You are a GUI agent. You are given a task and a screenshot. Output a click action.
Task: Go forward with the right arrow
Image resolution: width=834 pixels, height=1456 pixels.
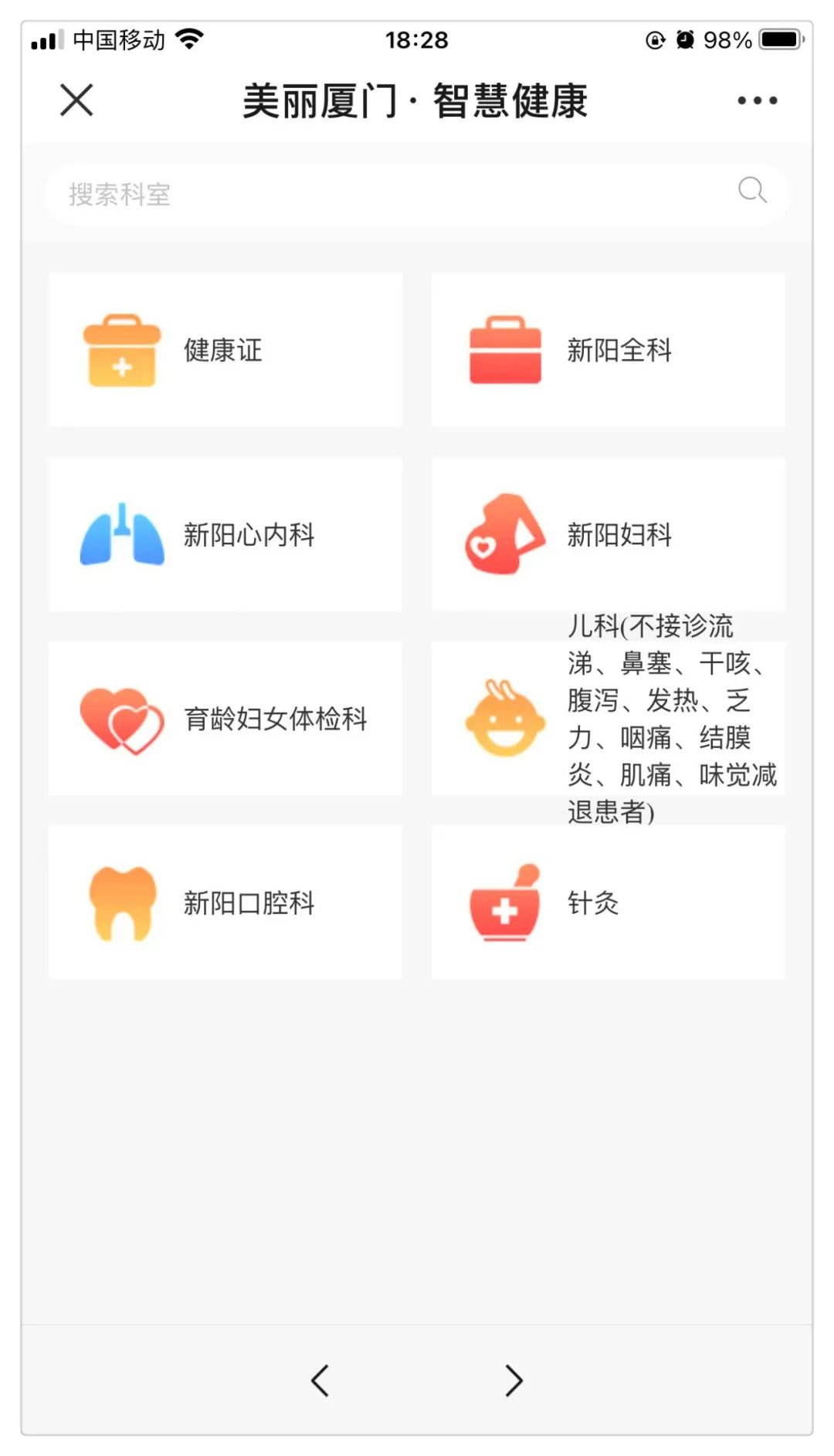pyautogui.click(x=514, y=1380)
